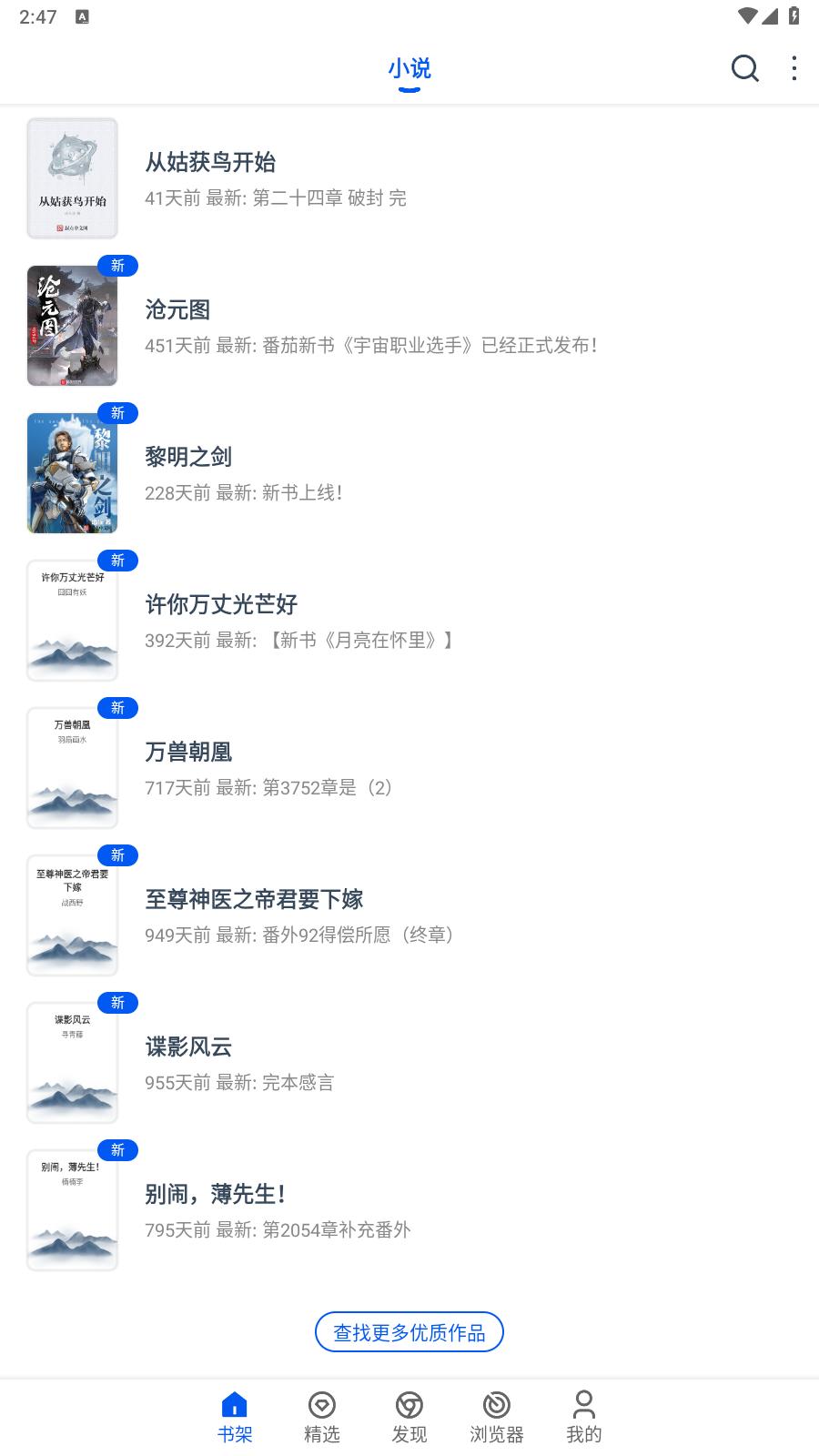Open the search icon at top right
The height and width of the screenshot is (1456, 819).
tap(744, 69)
